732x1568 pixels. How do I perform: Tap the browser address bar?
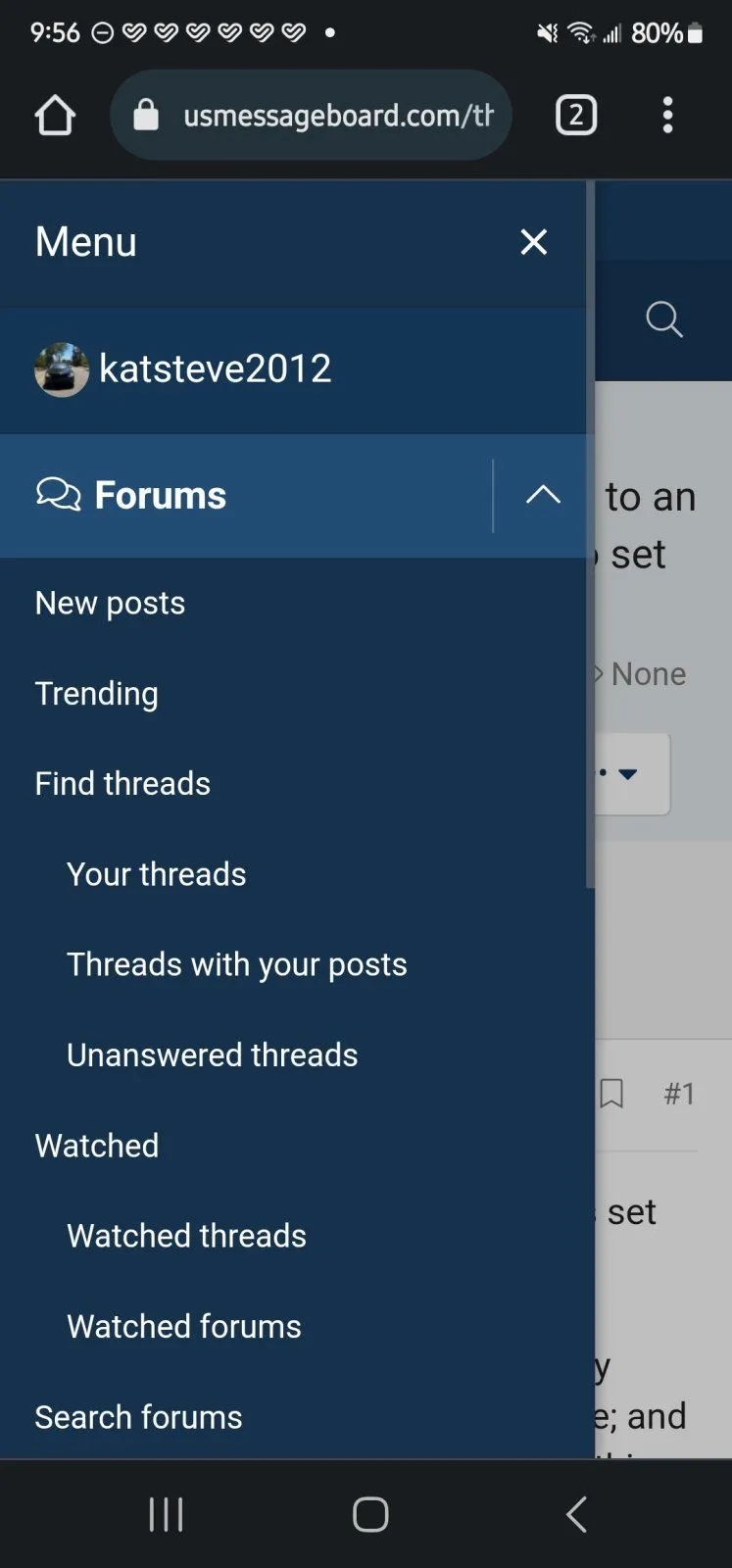point(323,116)
